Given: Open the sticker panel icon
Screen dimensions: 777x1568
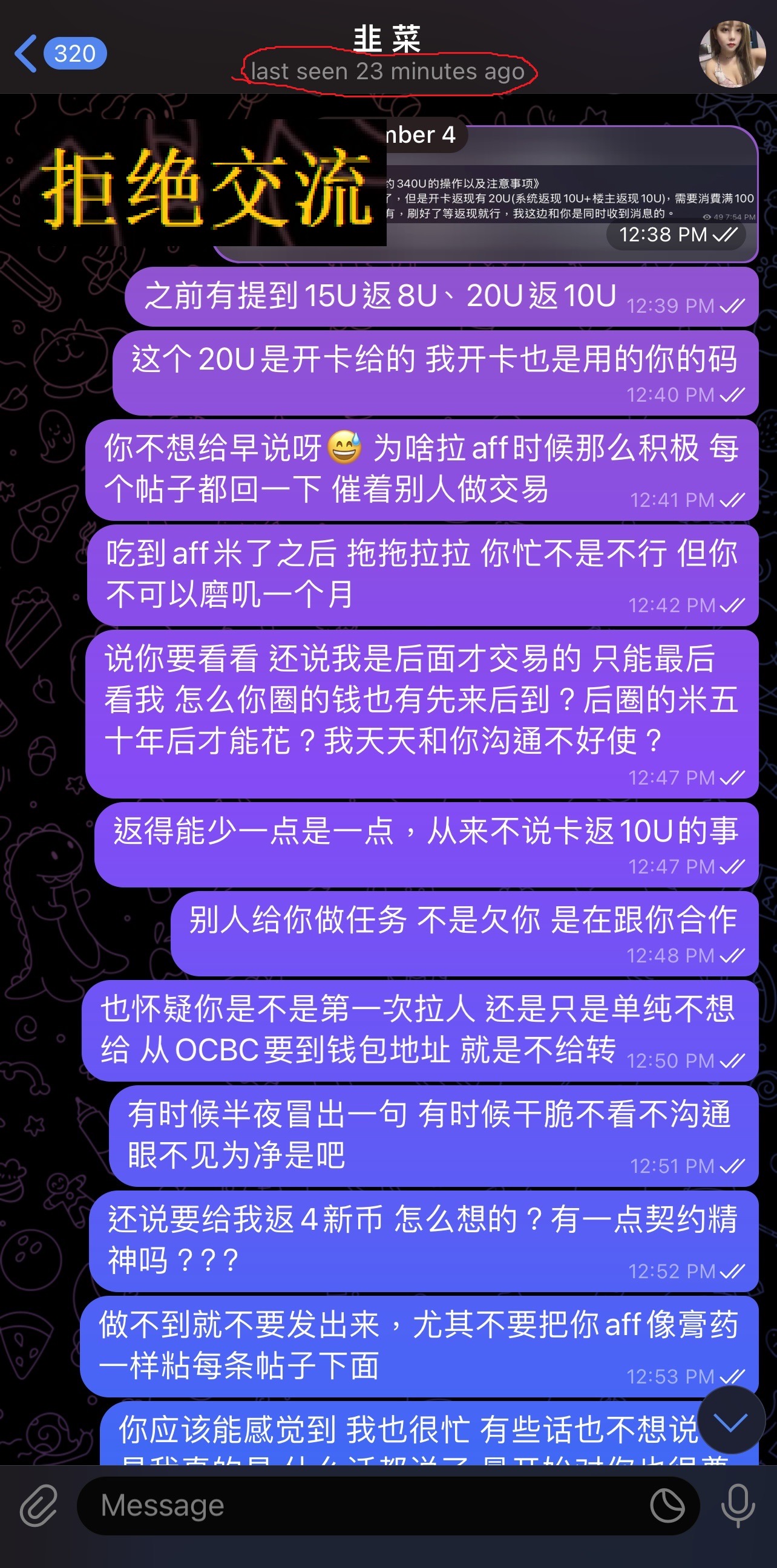Looking at the screenshot, I should click(667, 1505).
